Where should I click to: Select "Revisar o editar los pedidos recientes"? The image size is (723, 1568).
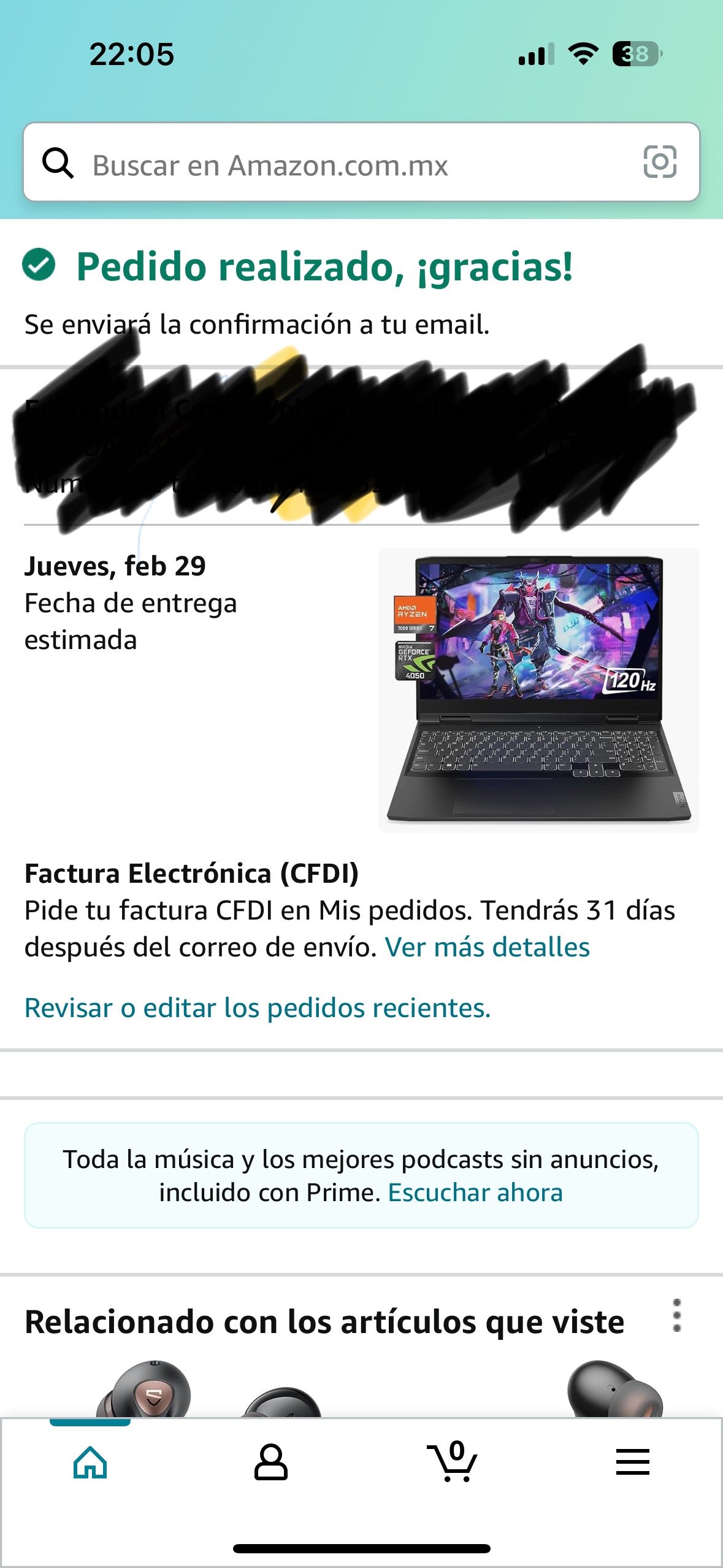[258, 1008]
